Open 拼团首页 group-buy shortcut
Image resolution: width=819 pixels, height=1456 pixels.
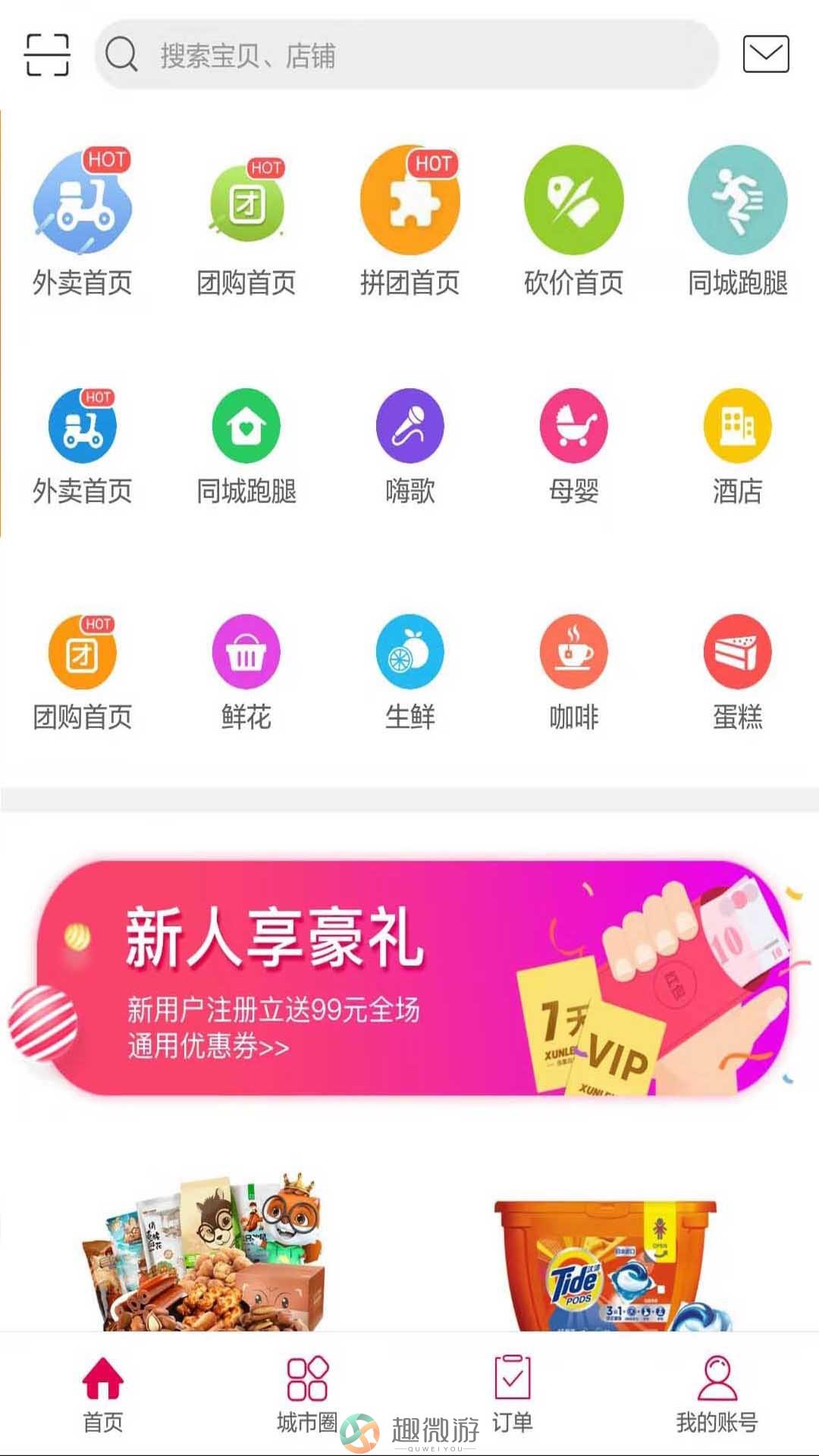(409, 221)
